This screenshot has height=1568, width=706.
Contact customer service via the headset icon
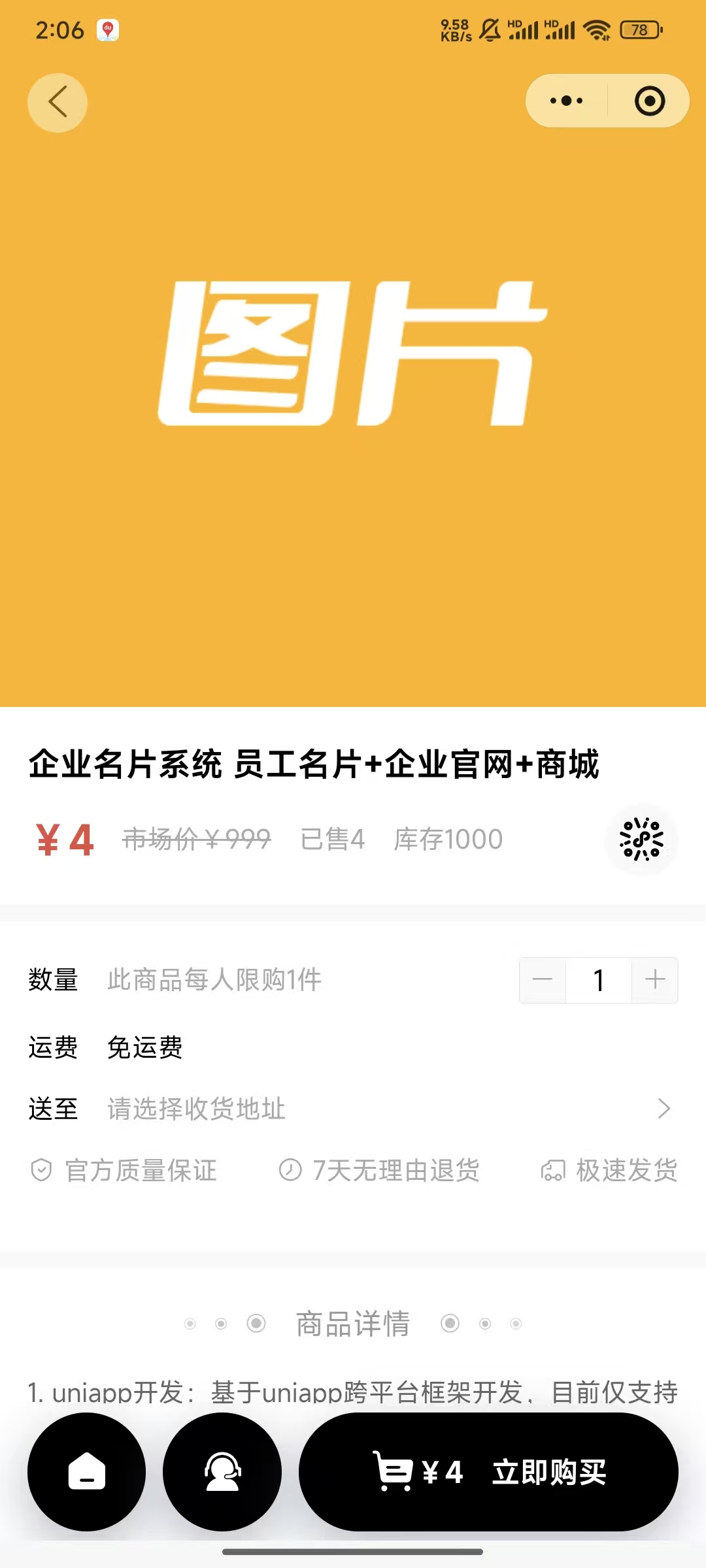click(x=222, y=1471)
